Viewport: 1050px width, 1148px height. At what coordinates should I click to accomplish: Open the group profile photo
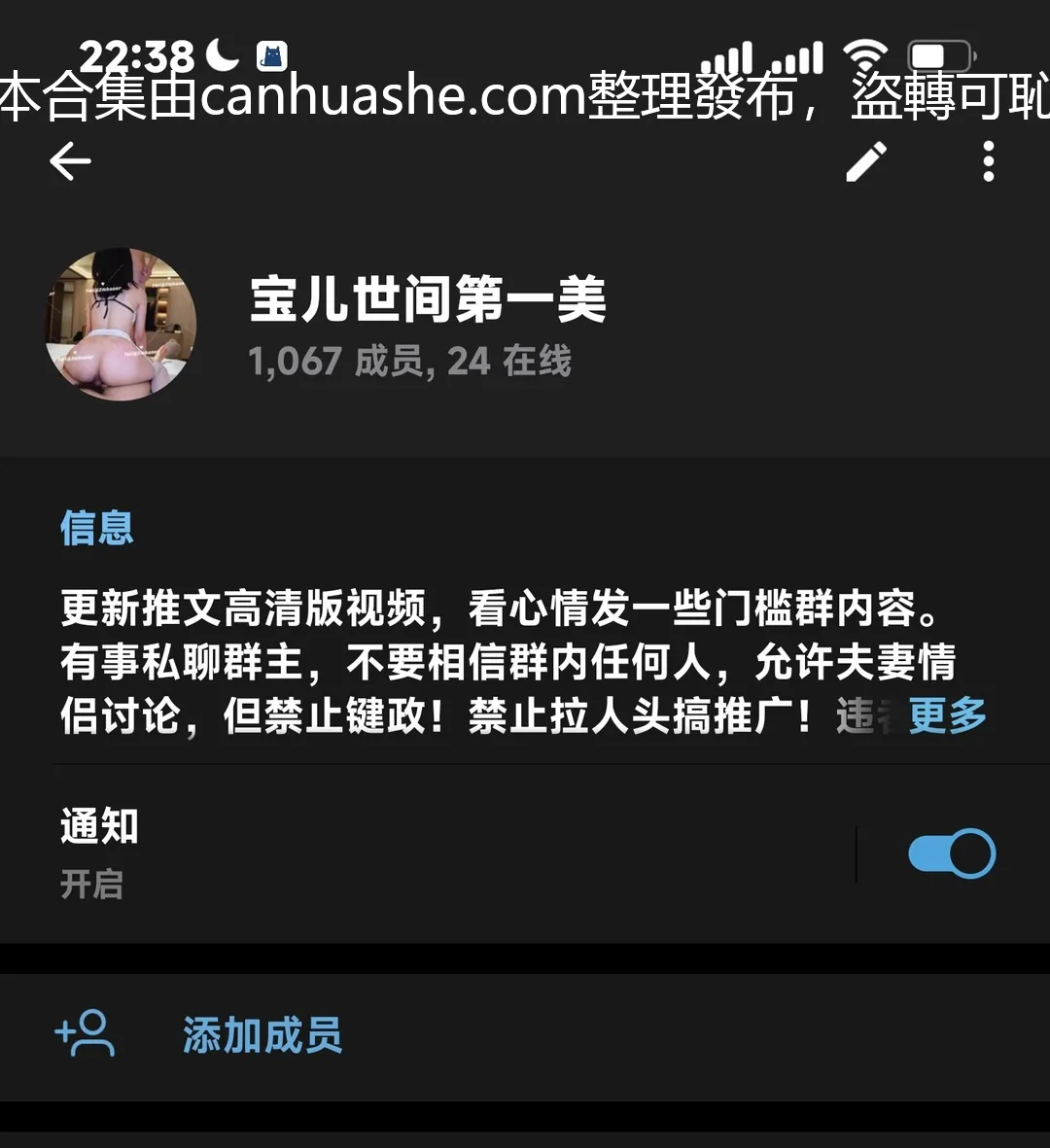pyautogui.click(x=122, y=324)
